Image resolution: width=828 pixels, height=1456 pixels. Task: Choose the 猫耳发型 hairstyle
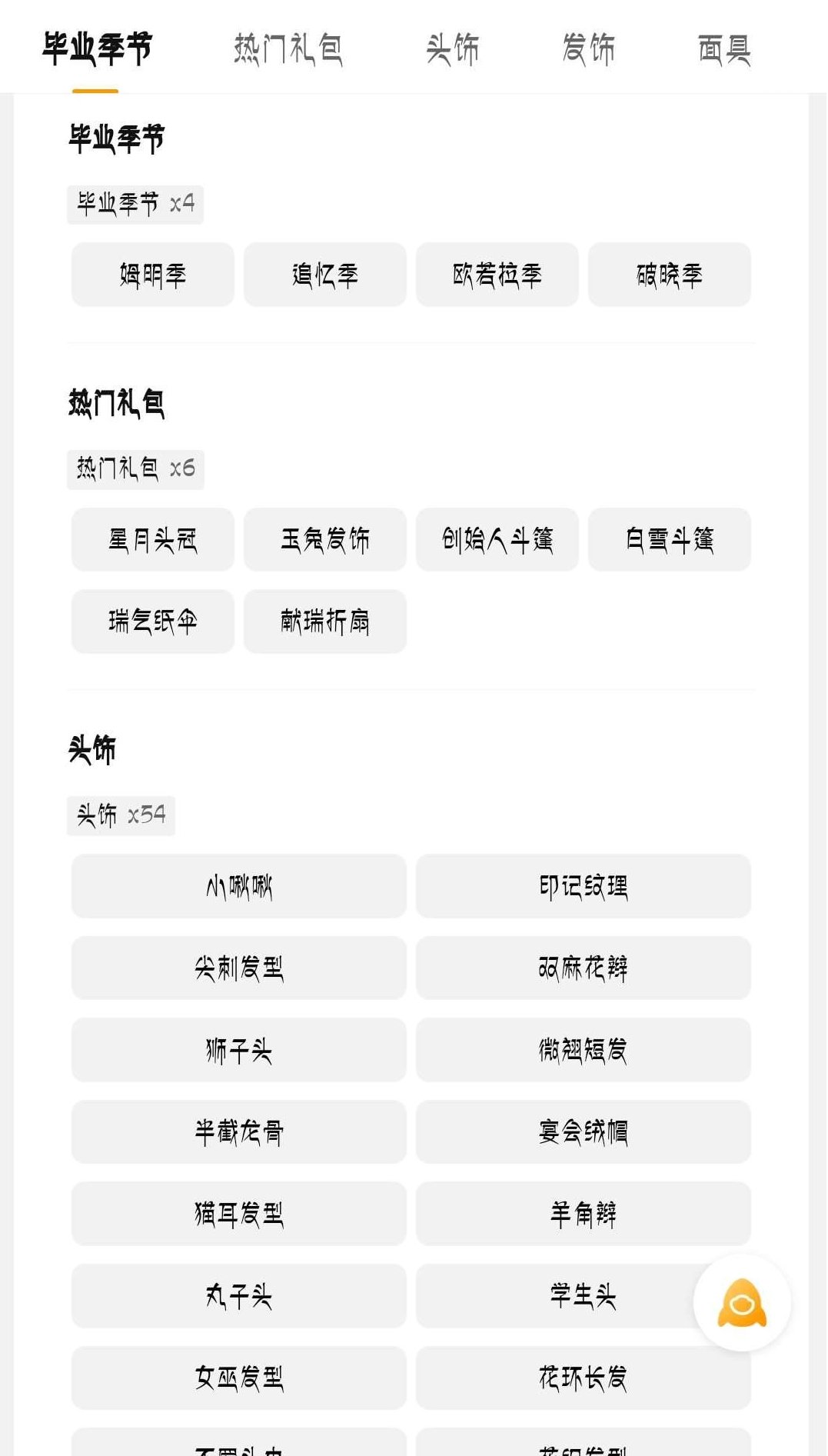click(238, 1214)
